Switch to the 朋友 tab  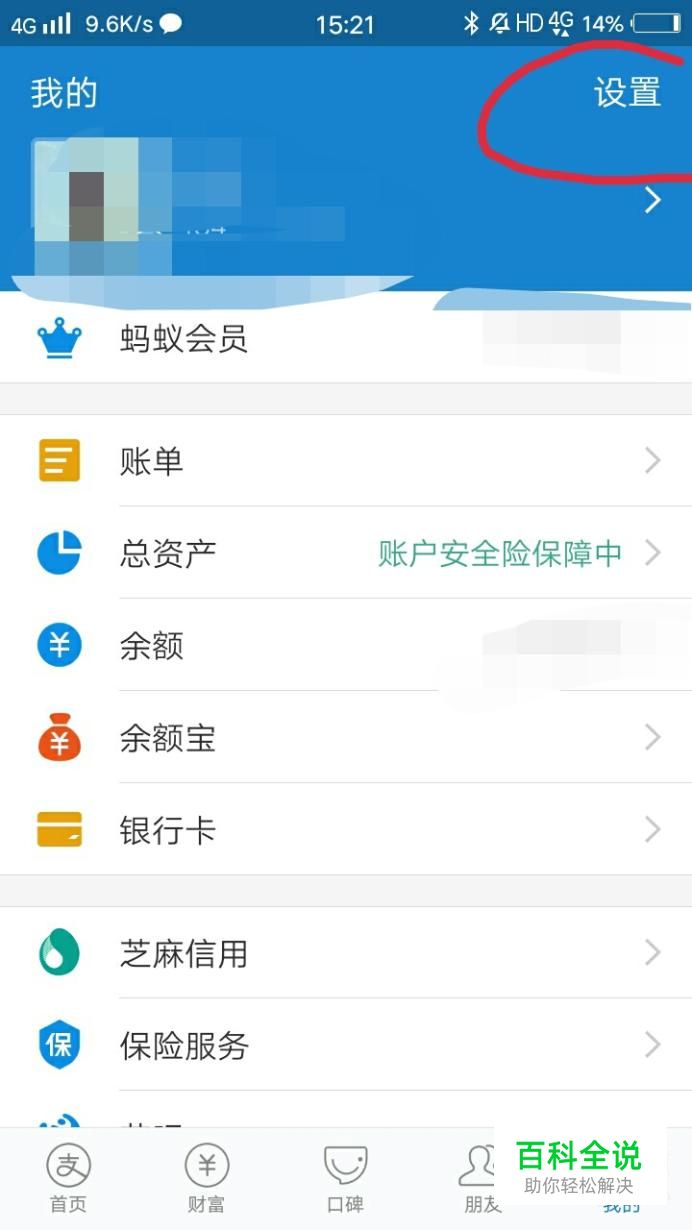point(480,1178)
